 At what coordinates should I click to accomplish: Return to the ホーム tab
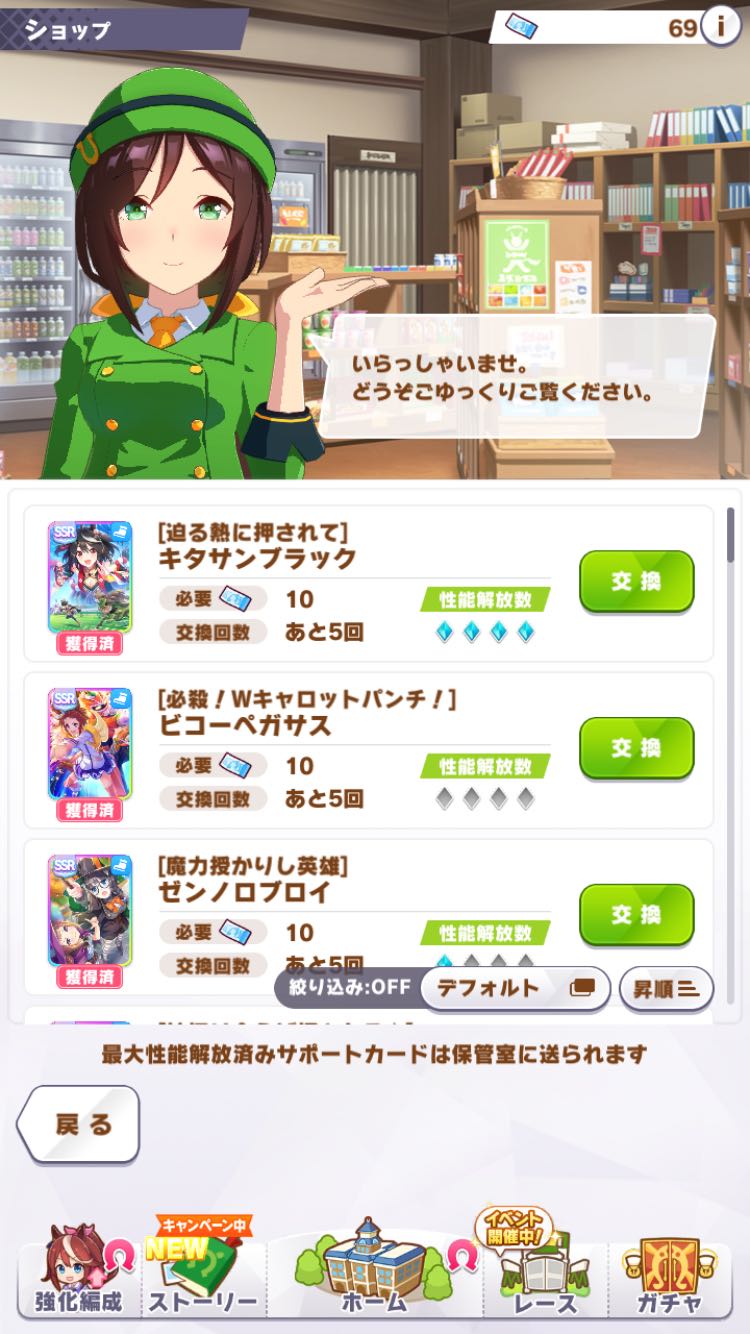pos(375,1270)
